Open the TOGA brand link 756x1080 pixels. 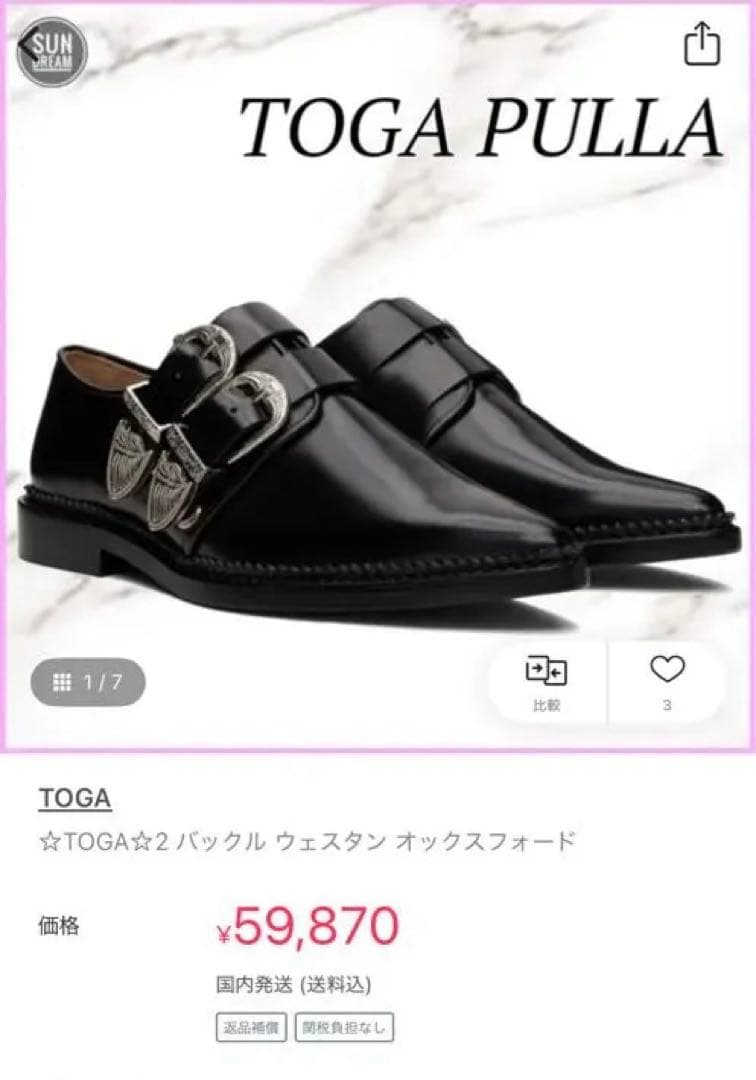pyautogui.click(x=75, y=799)
